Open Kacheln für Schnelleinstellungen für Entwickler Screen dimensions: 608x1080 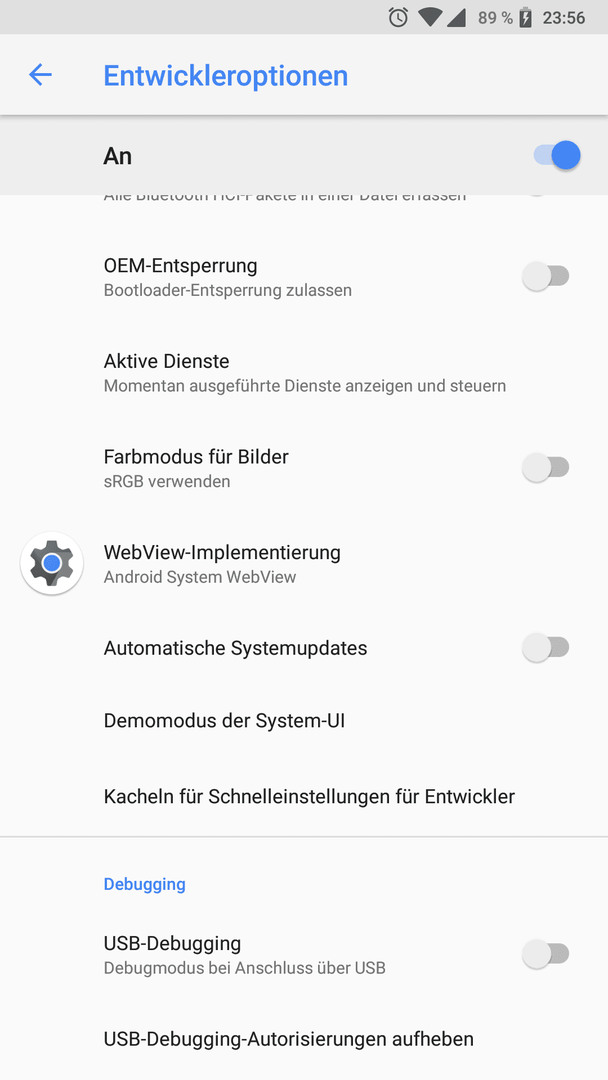pos(304,797)
